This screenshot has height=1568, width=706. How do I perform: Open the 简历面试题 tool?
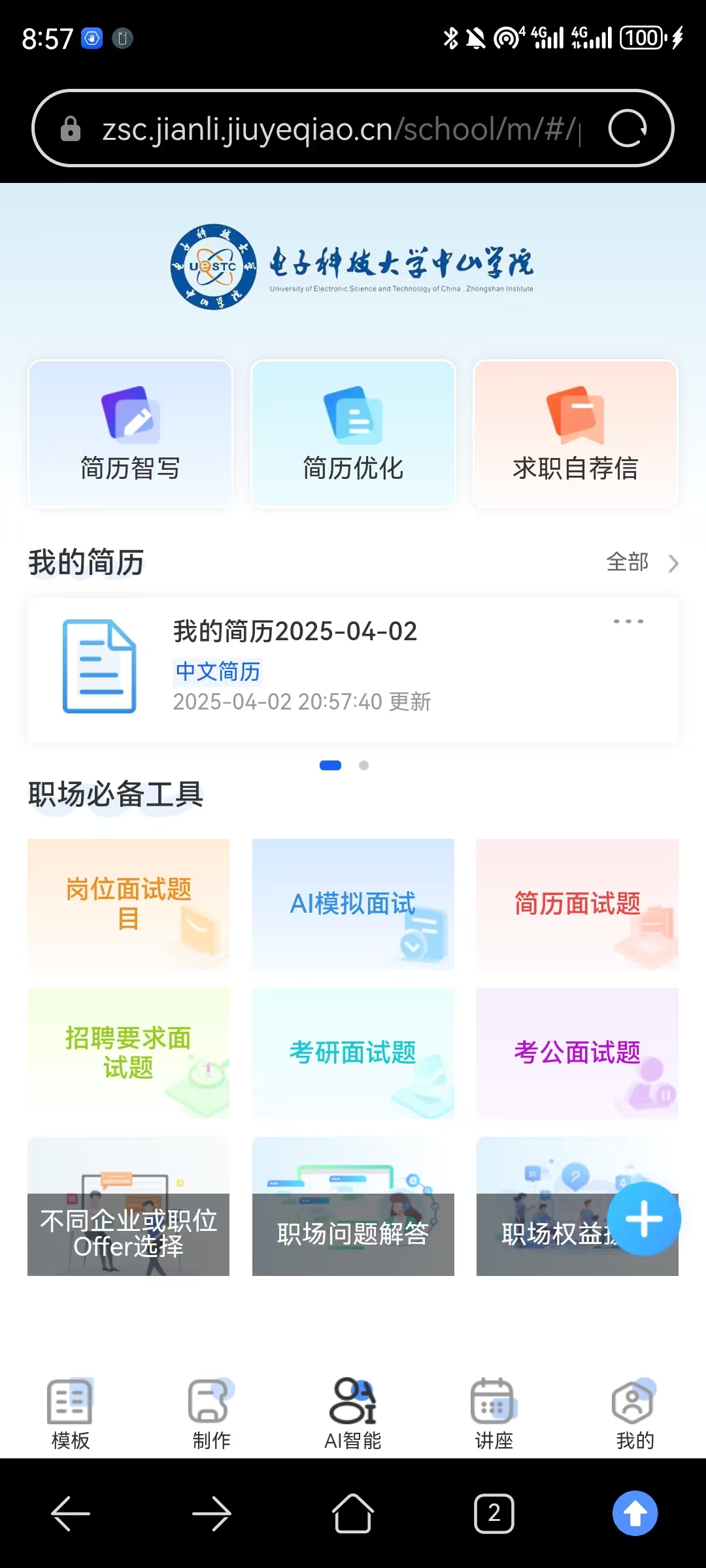[x=577, y=904]
